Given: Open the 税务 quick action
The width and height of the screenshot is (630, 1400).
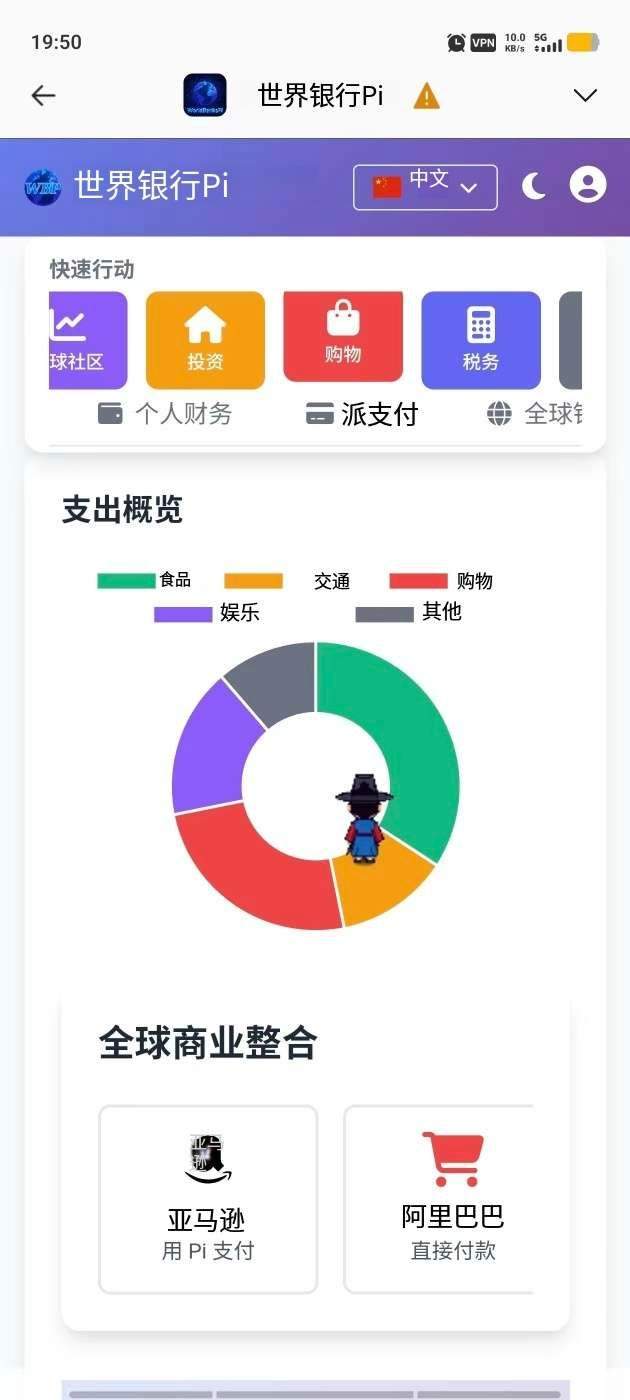Looking at the screenshot, I should 481,340.
